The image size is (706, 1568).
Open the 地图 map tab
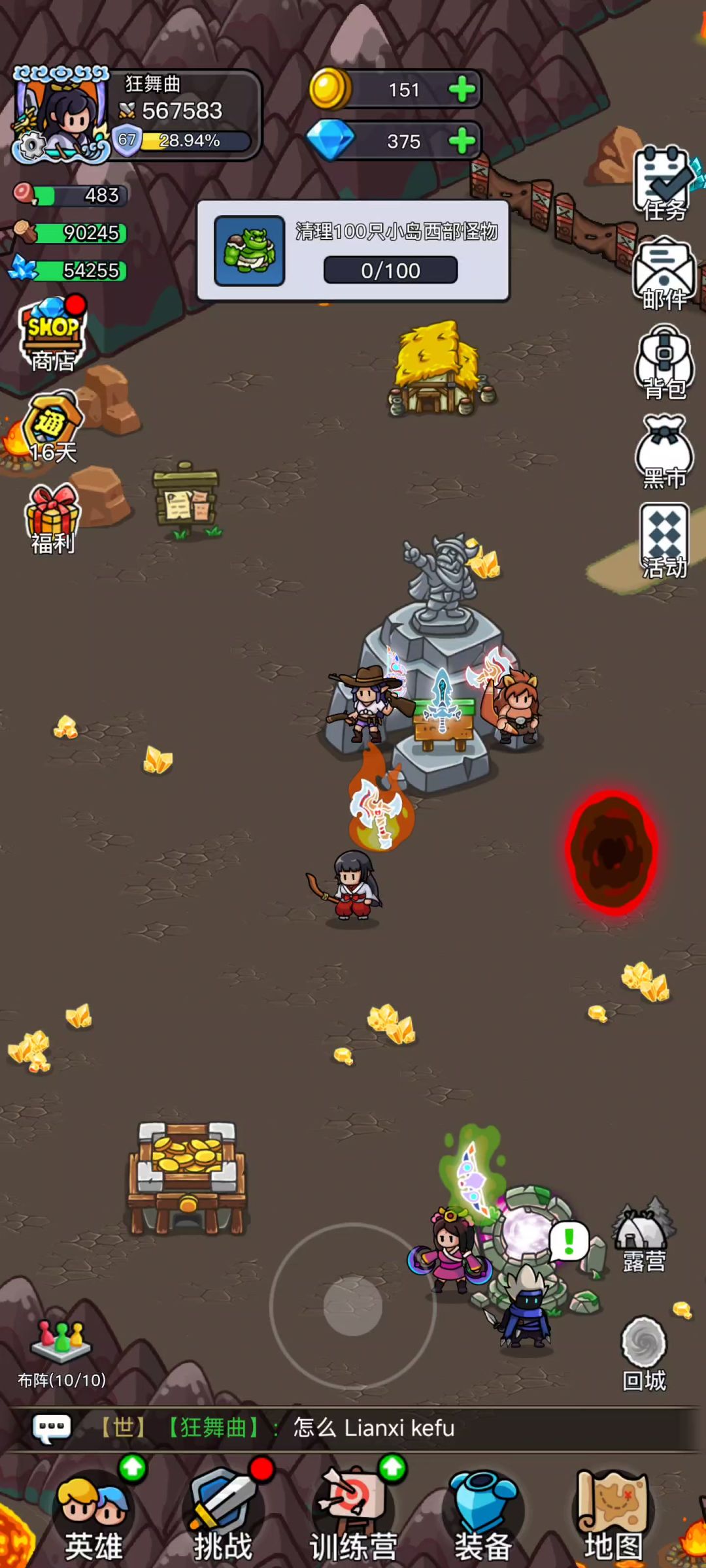tap(613, 1512)
